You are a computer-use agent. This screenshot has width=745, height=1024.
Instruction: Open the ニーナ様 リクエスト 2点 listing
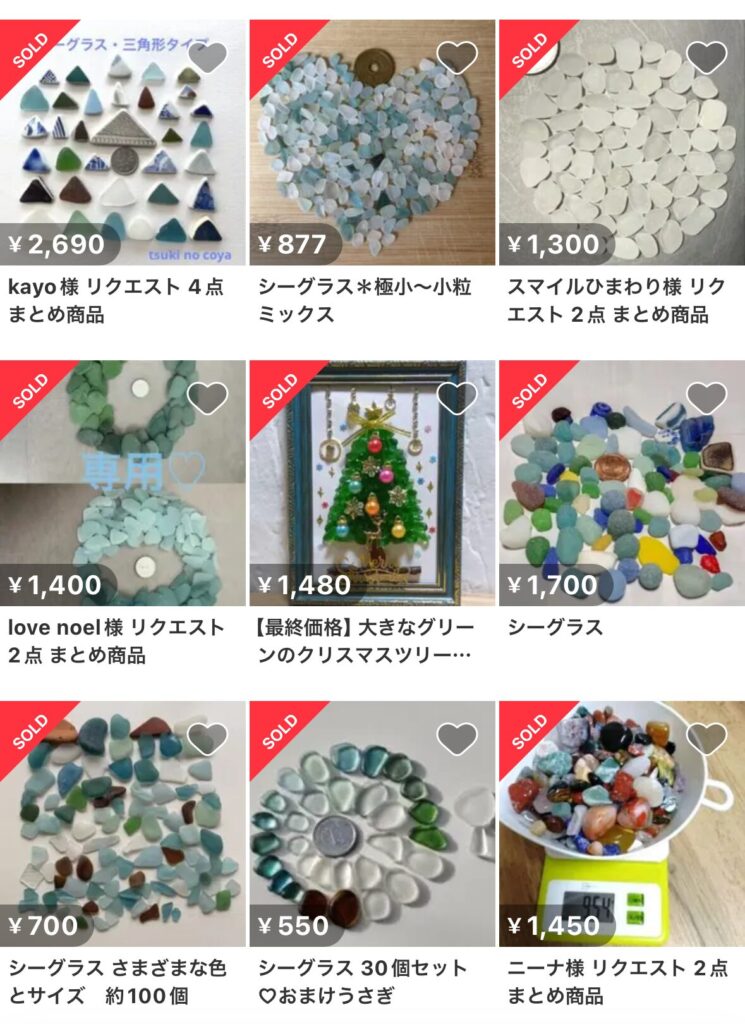[621, 822]
